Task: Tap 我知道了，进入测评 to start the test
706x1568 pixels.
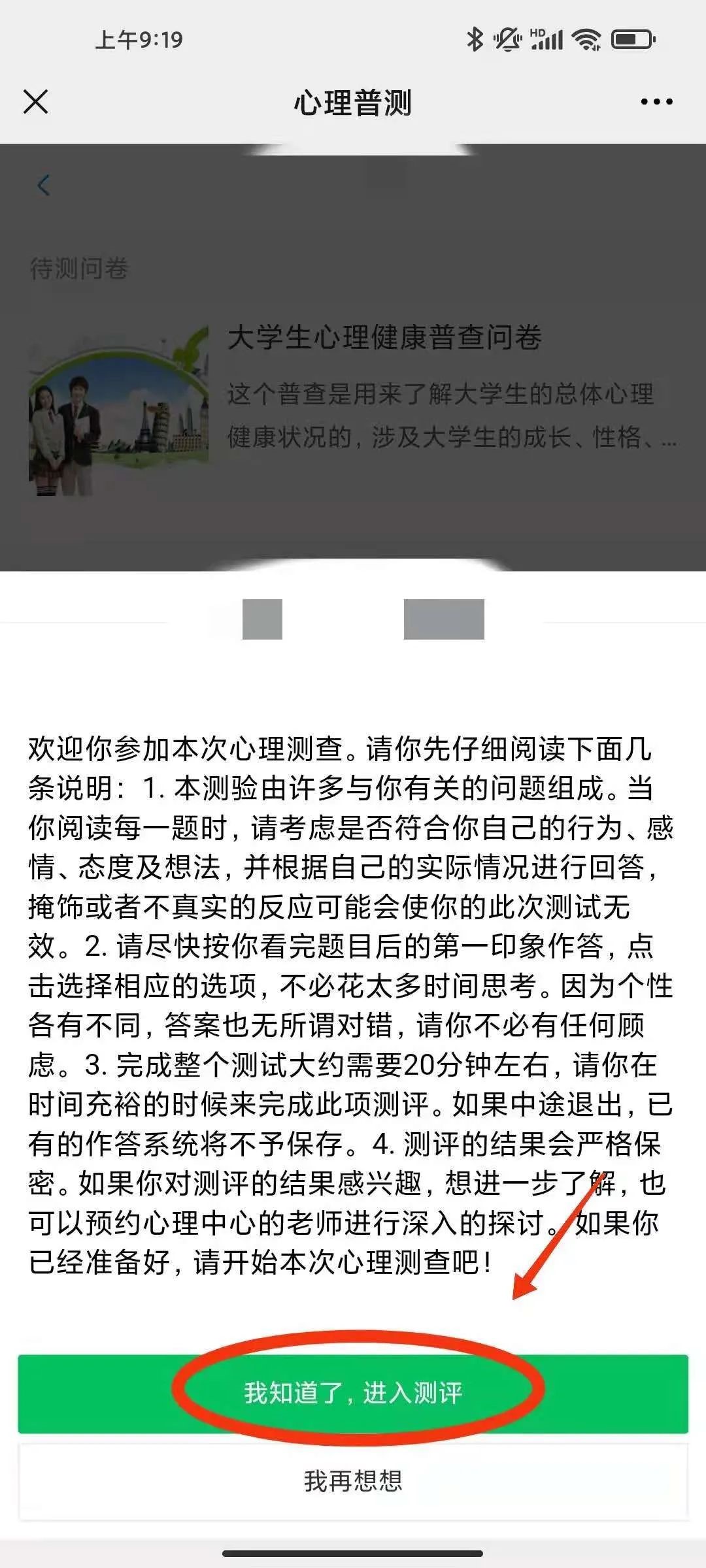Action: click(x=353, y=1394)
